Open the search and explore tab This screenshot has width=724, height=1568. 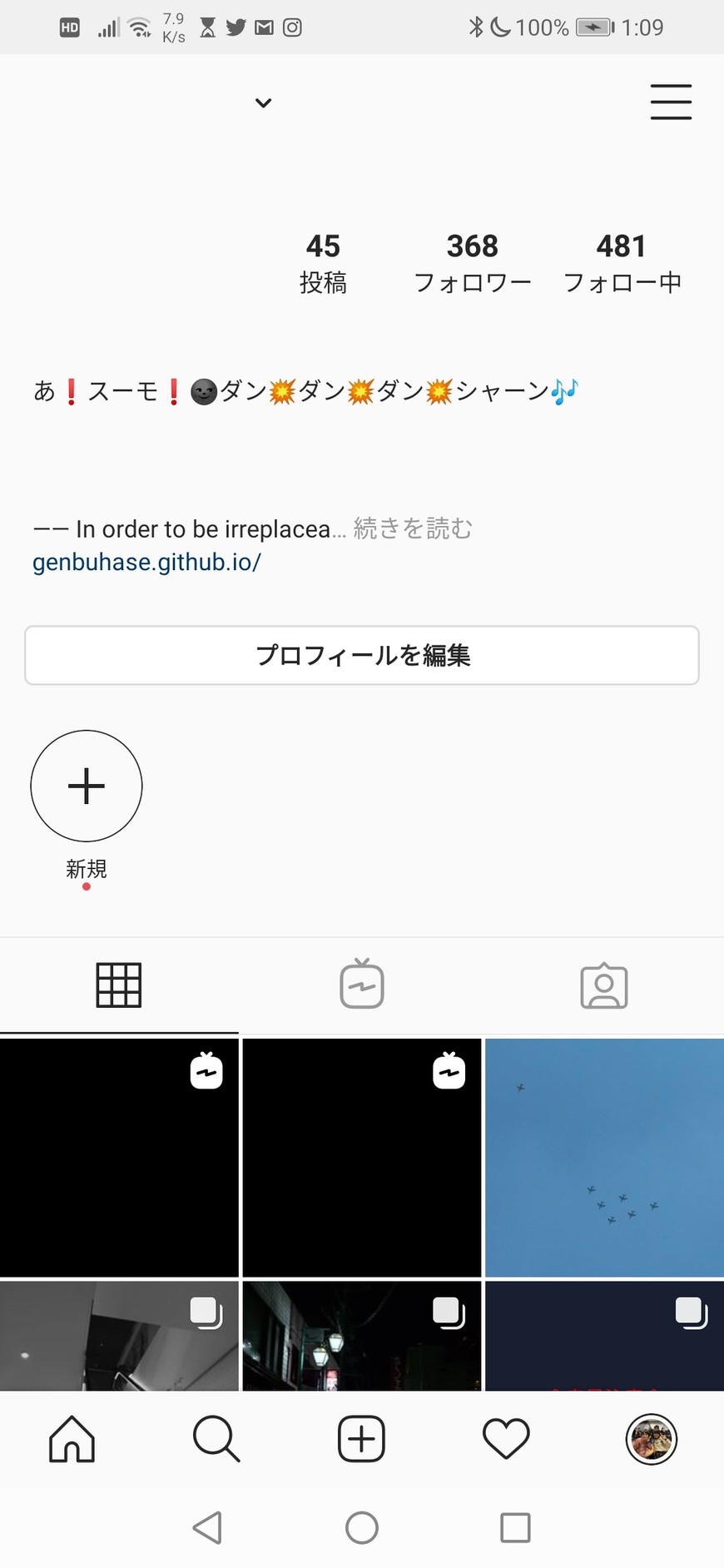(x=216, y=1439)
